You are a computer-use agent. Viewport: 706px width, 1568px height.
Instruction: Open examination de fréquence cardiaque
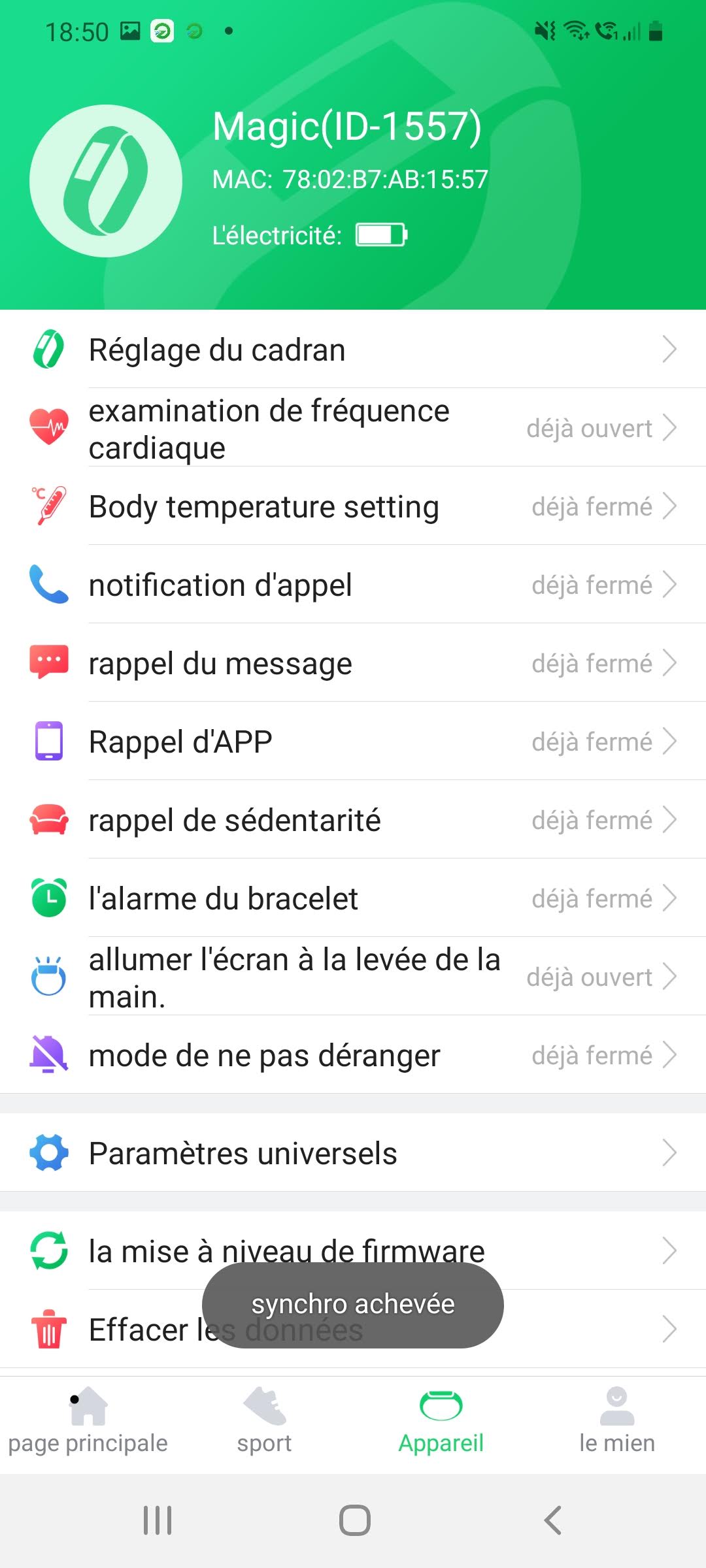point(353,429)
